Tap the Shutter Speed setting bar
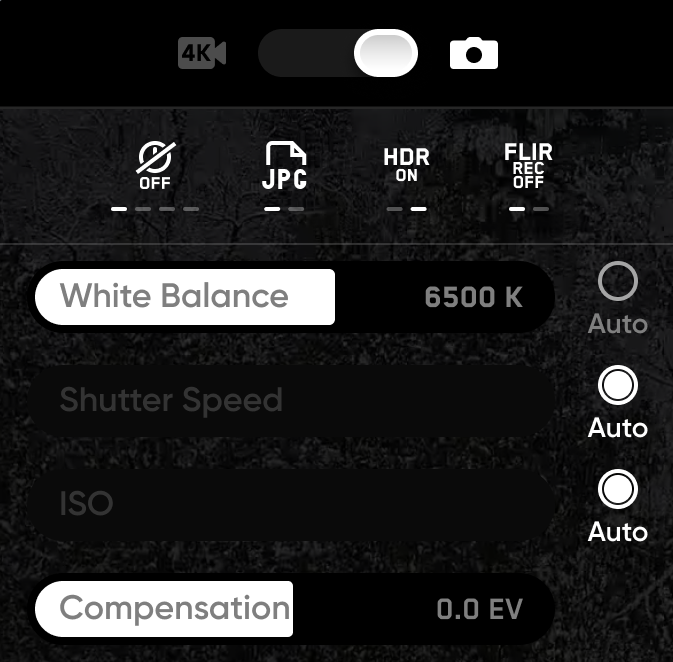Viewport: 673px width, 662px height. pyautogui.click(x=293, y=401)
